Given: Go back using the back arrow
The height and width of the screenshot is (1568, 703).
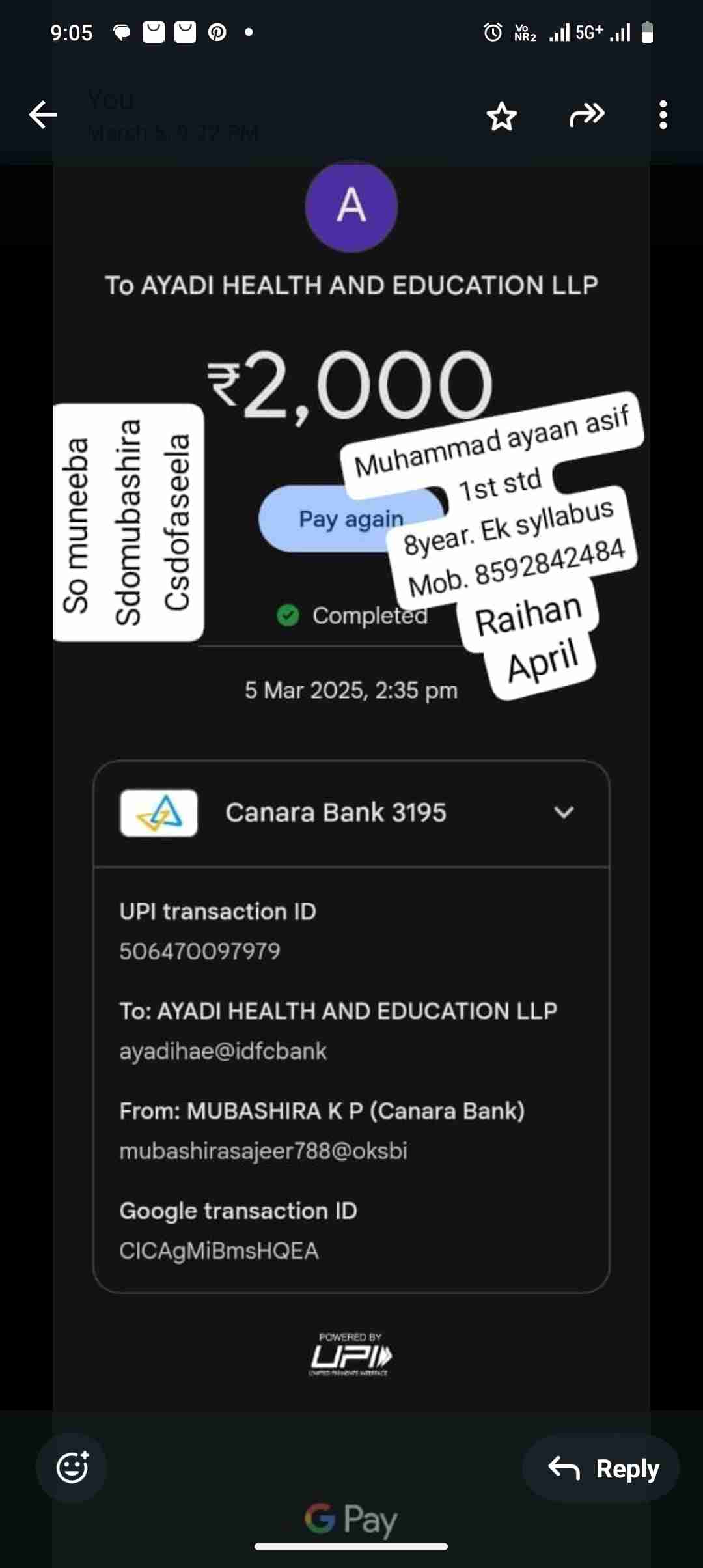Looking at the screenshot, I should (x=43, y=115).
